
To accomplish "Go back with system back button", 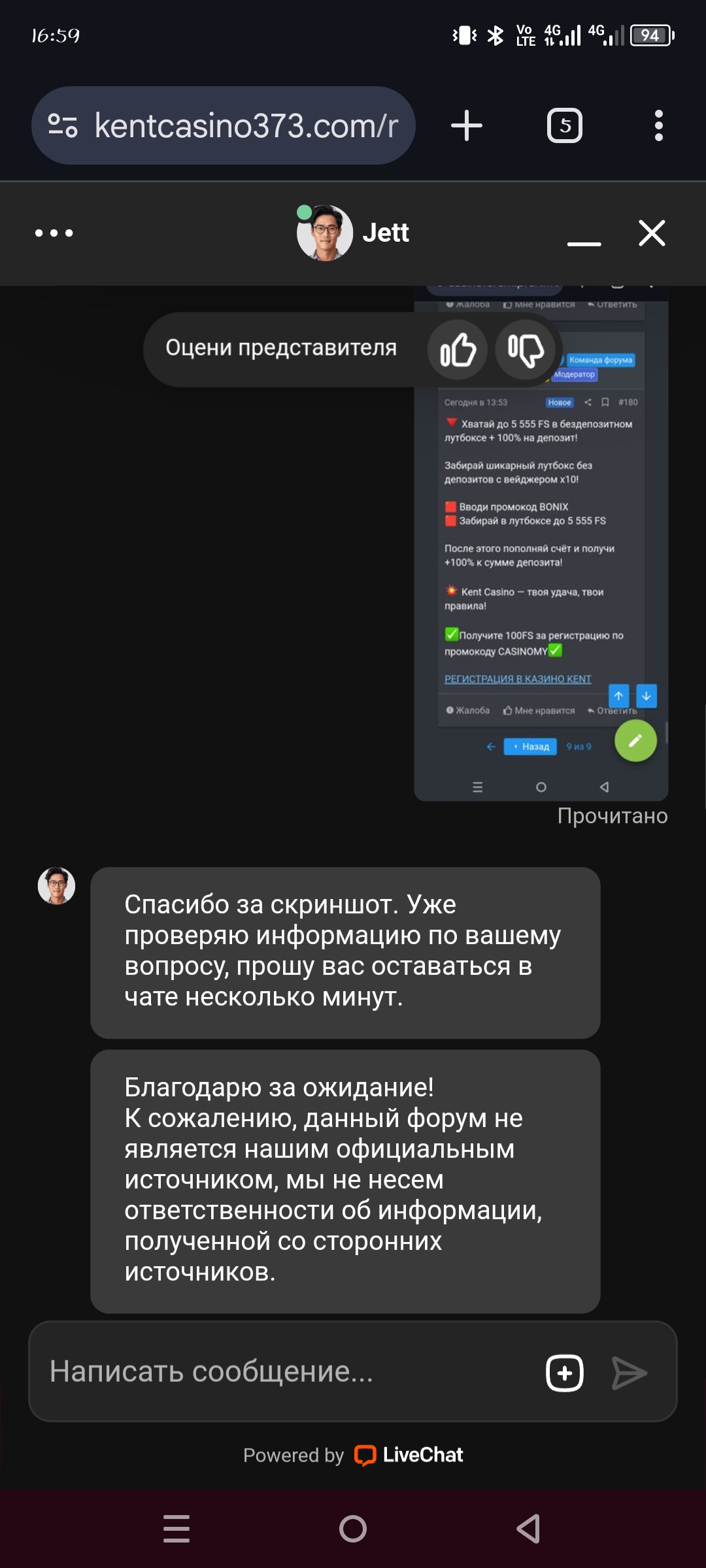I will (x=528, y=1529).
